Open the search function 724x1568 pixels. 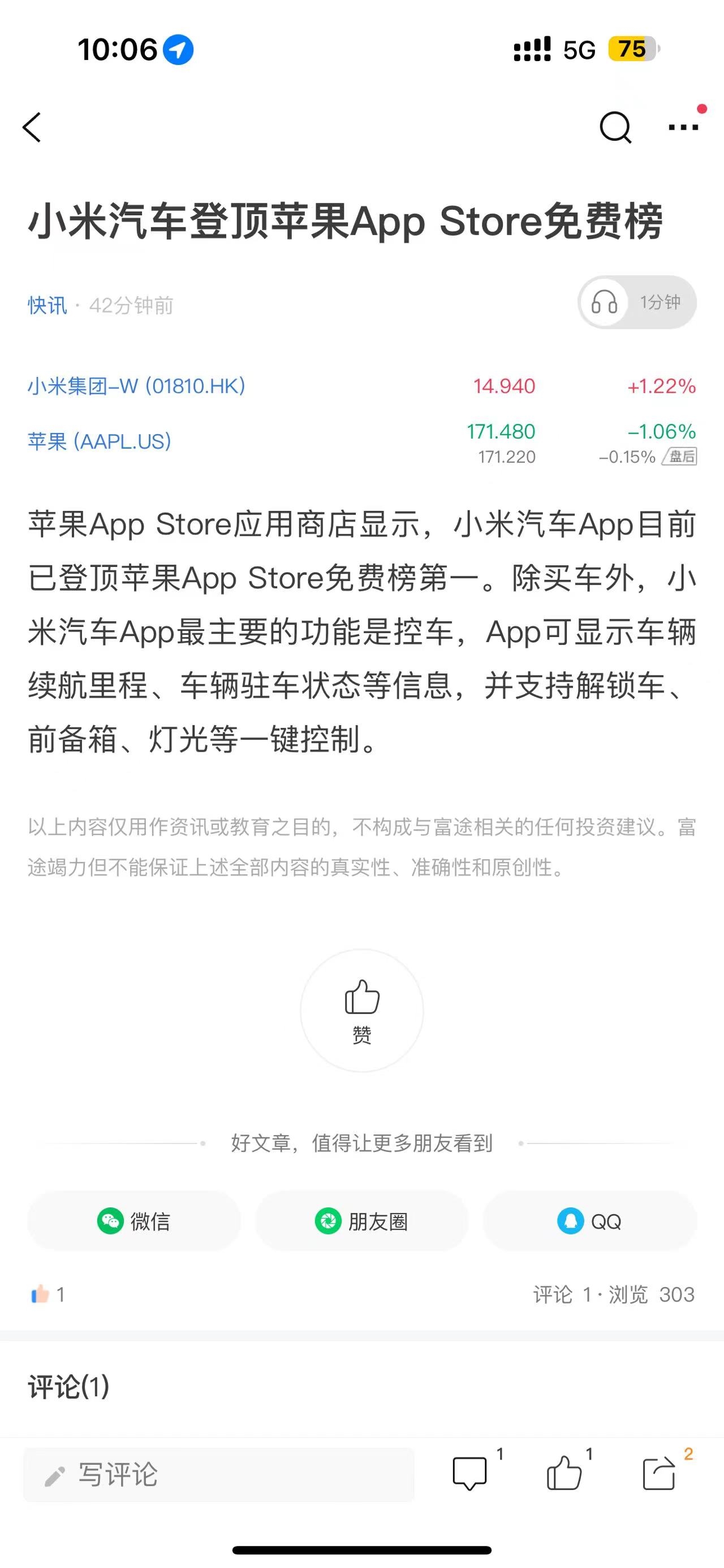pyautogui.click(x=617, y=127)
